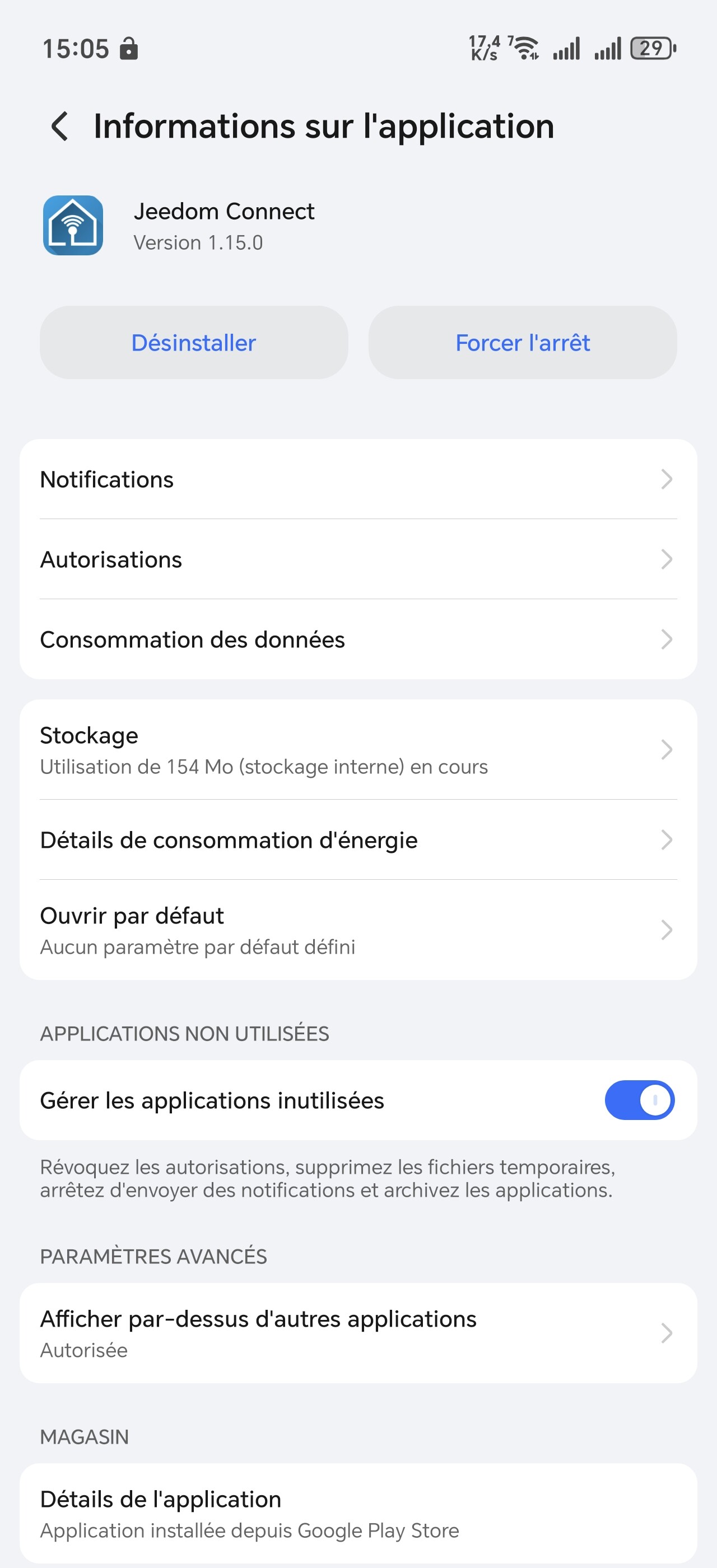View Consommation des données

(358, 639)
